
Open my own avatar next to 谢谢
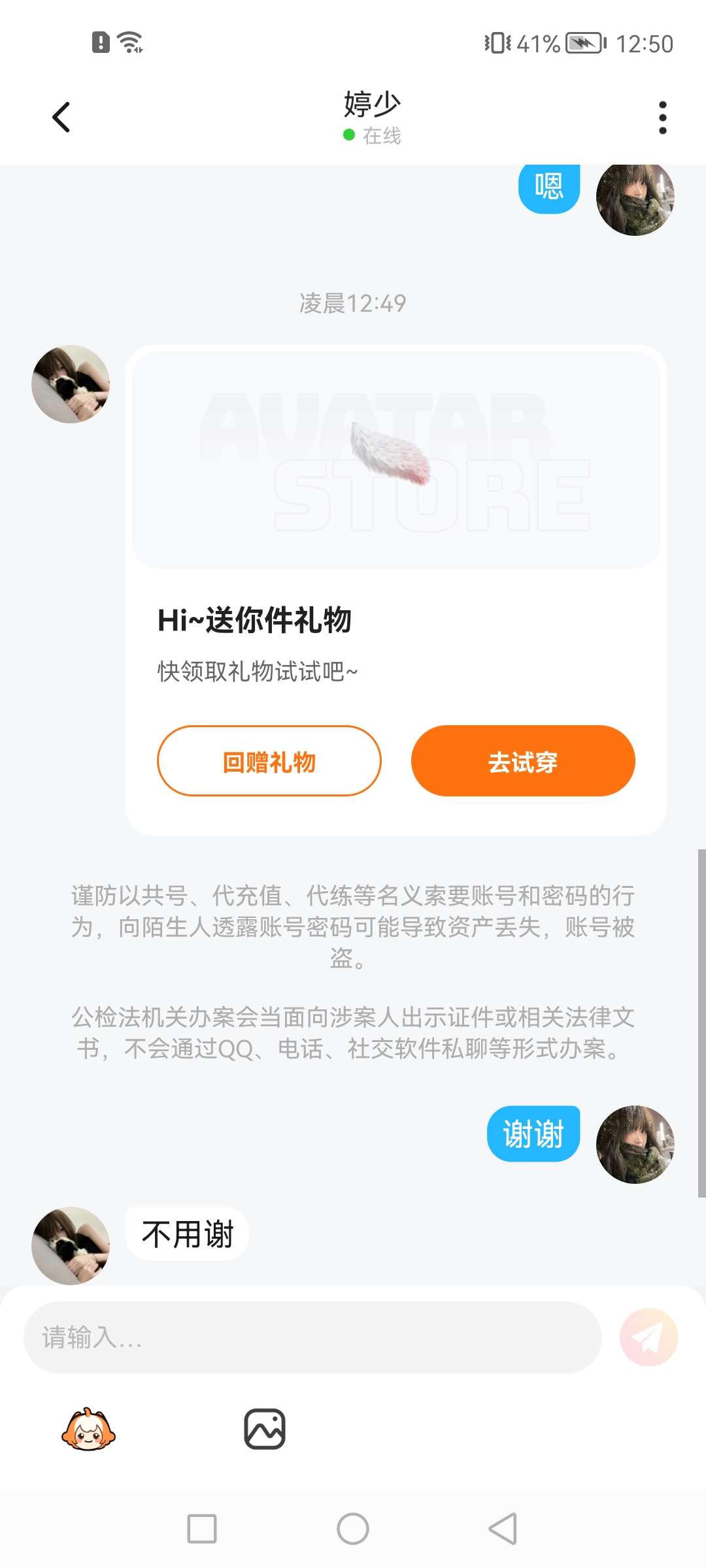tap(635, 1145)
